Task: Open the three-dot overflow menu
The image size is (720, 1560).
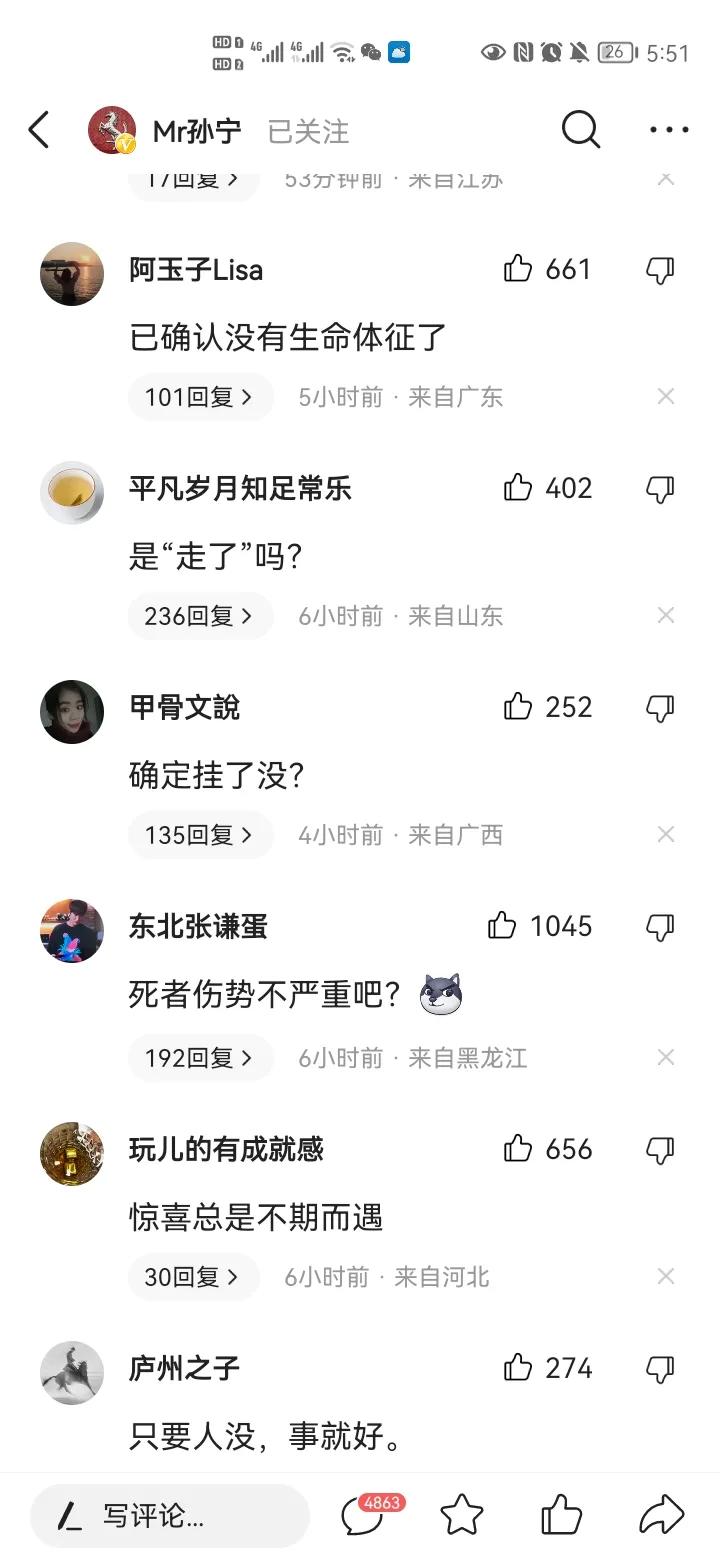Action: (669, 130)
